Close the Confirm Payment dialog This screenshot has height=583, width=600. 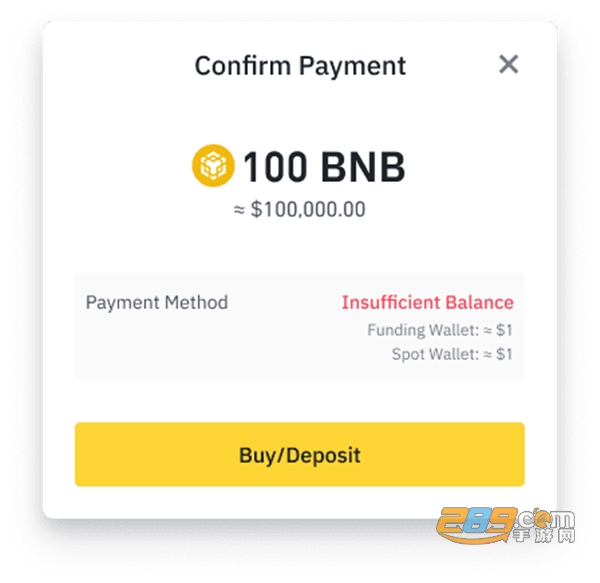click(x=508, y=65)
